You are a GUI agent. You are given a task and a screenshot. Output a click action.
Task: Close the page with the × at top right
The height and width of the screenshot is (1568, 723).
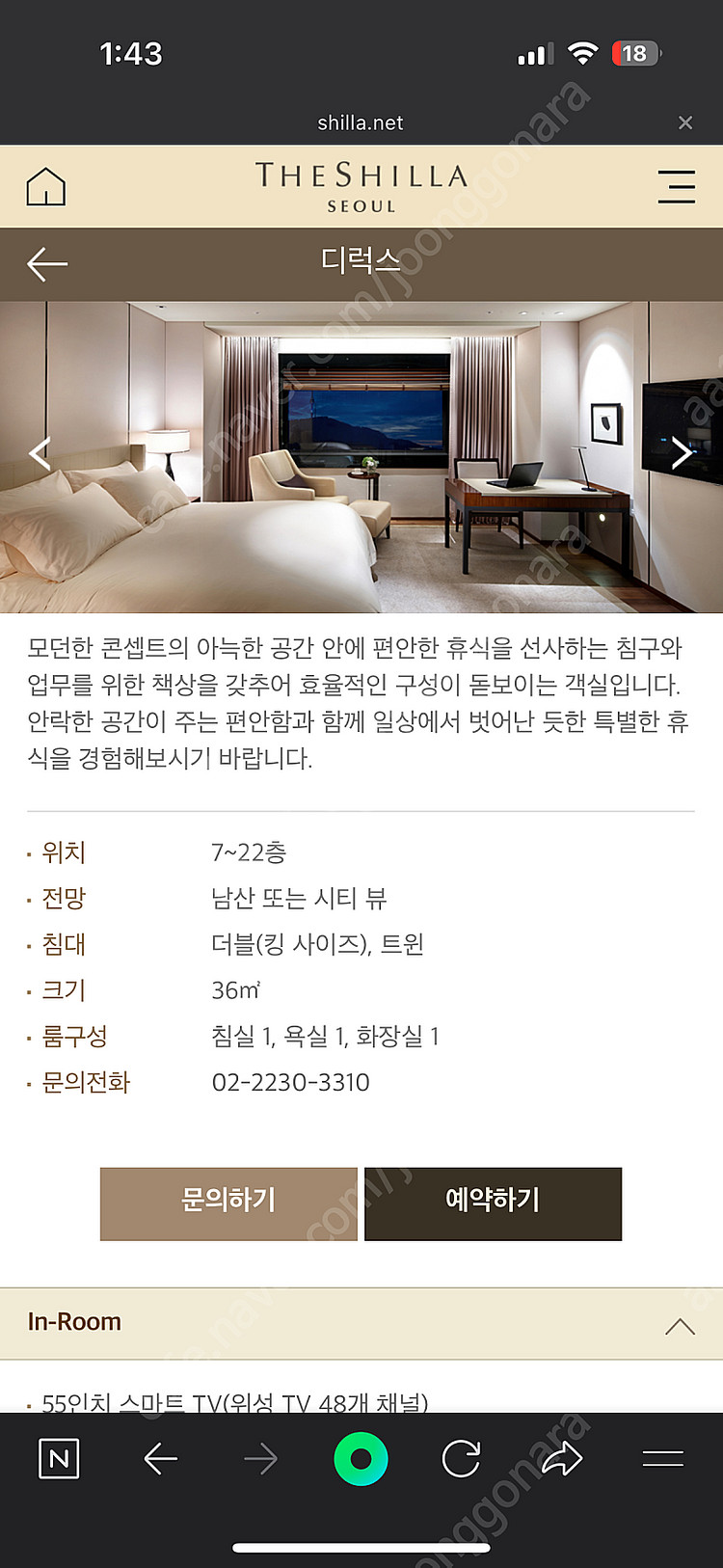pos(685,122)
